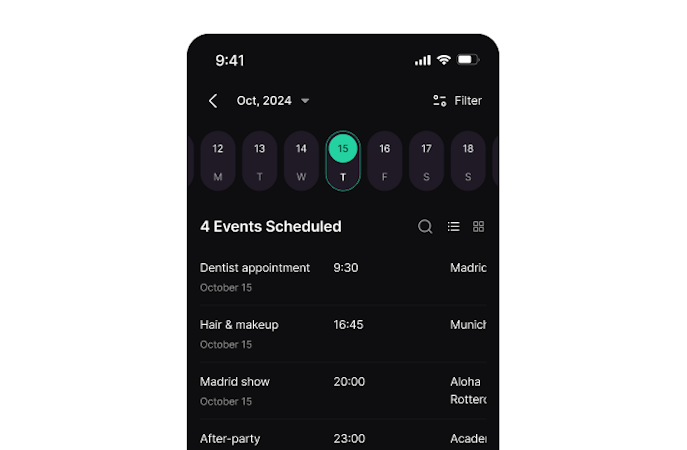The height and width of the screenshot is (450, 687).
Task: Go back using the arrow
Action: (213, 101)
